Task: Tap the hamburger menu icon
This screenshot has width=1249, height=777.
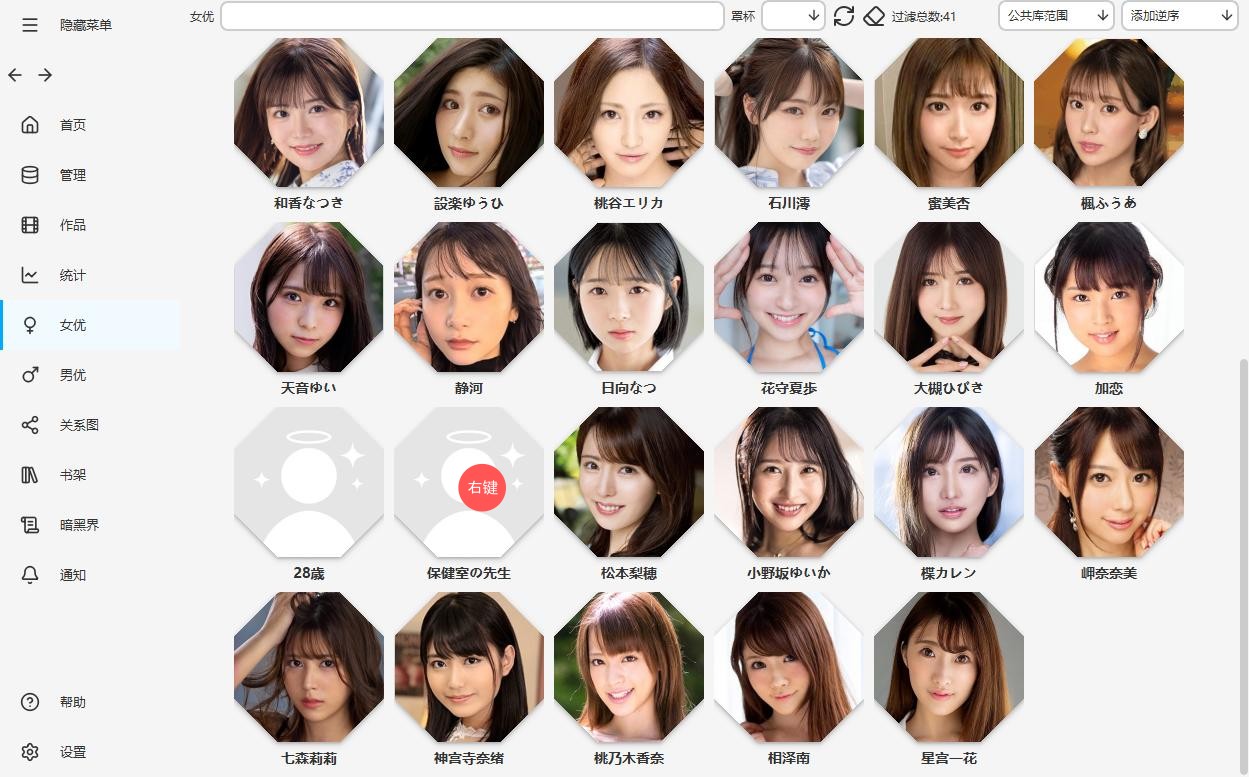Action: coord(30,25)
